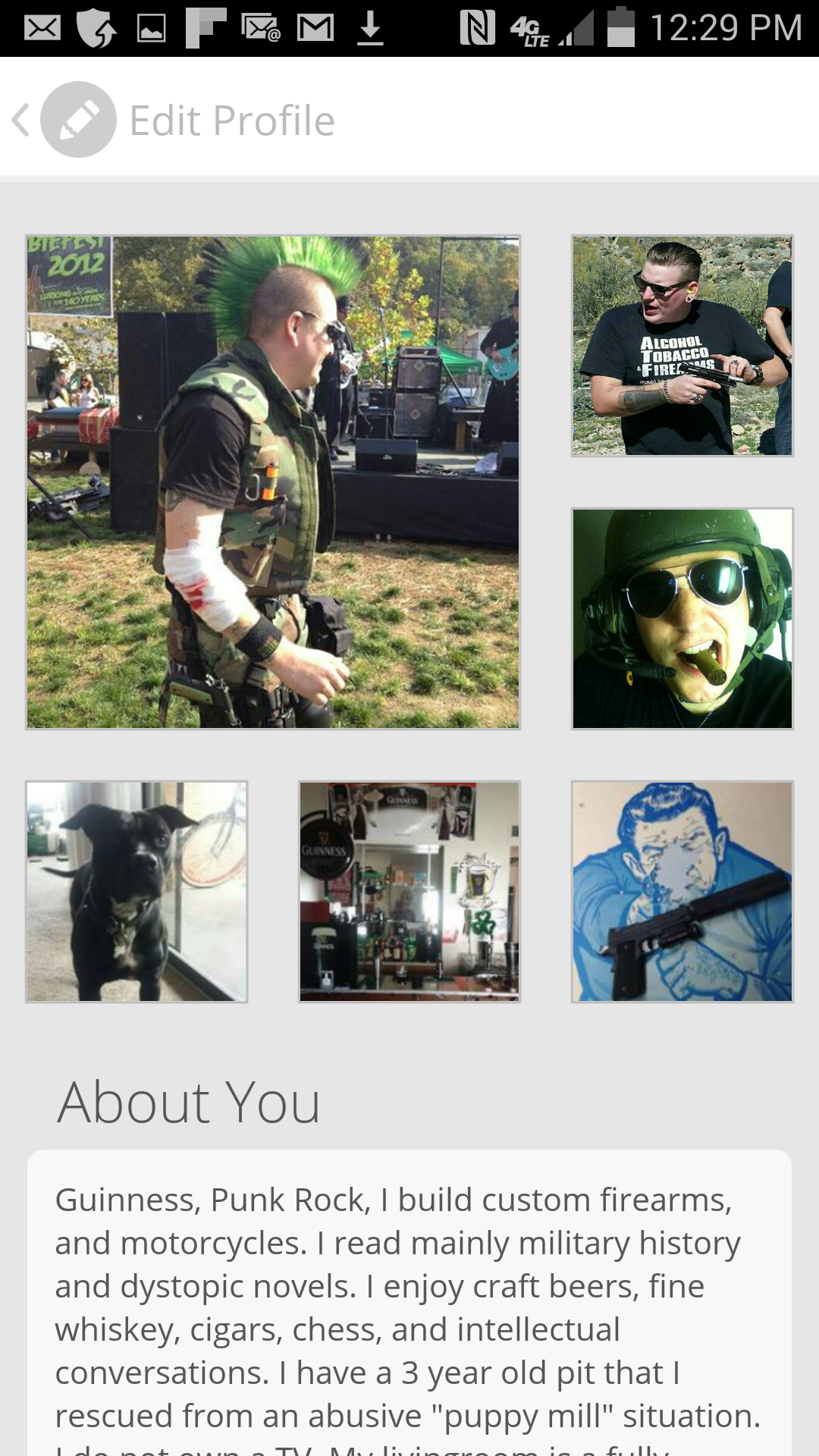Select the helmet and cigar photo

tap(682, 619)
